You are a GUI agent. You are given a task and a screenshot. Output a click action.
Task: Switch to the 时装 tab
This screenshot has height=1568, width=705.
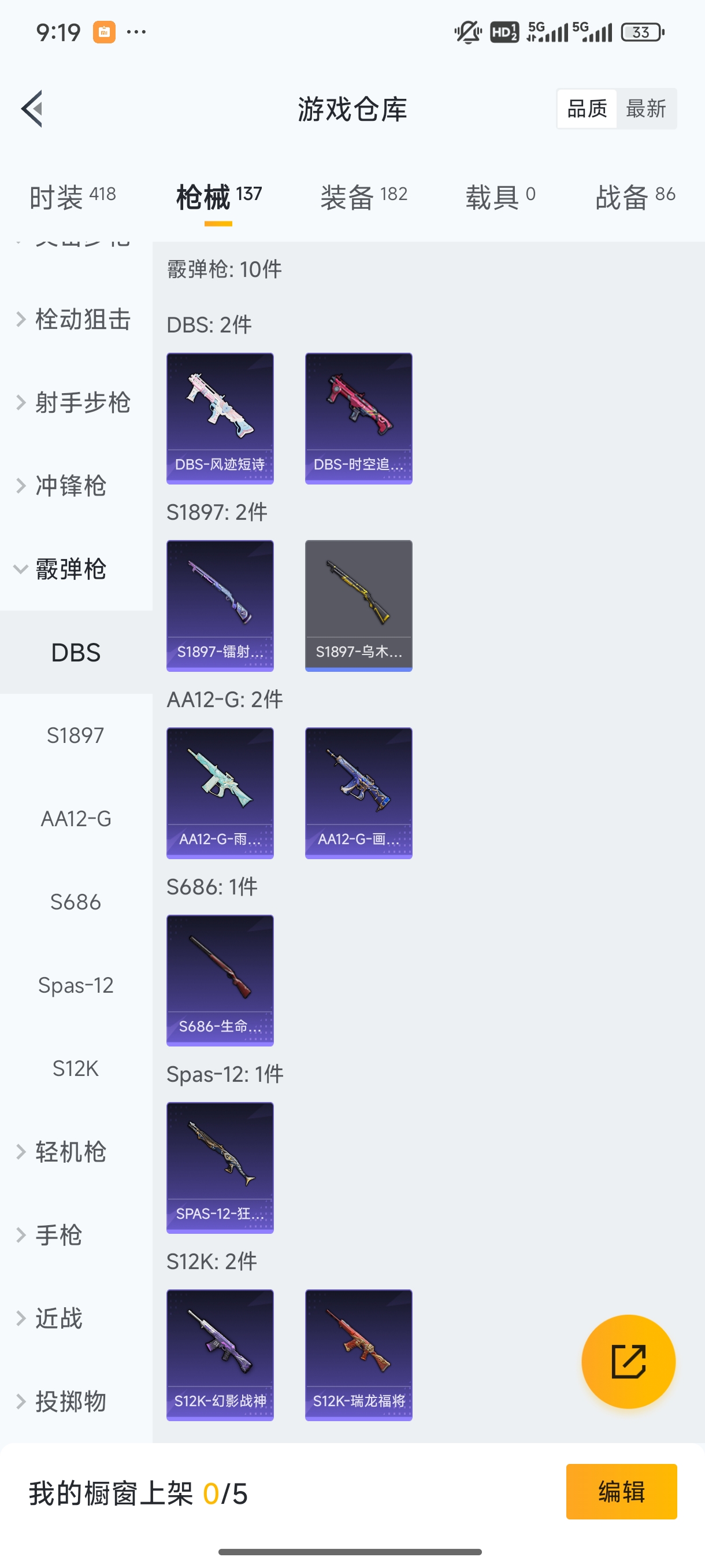tap(72, 195)
